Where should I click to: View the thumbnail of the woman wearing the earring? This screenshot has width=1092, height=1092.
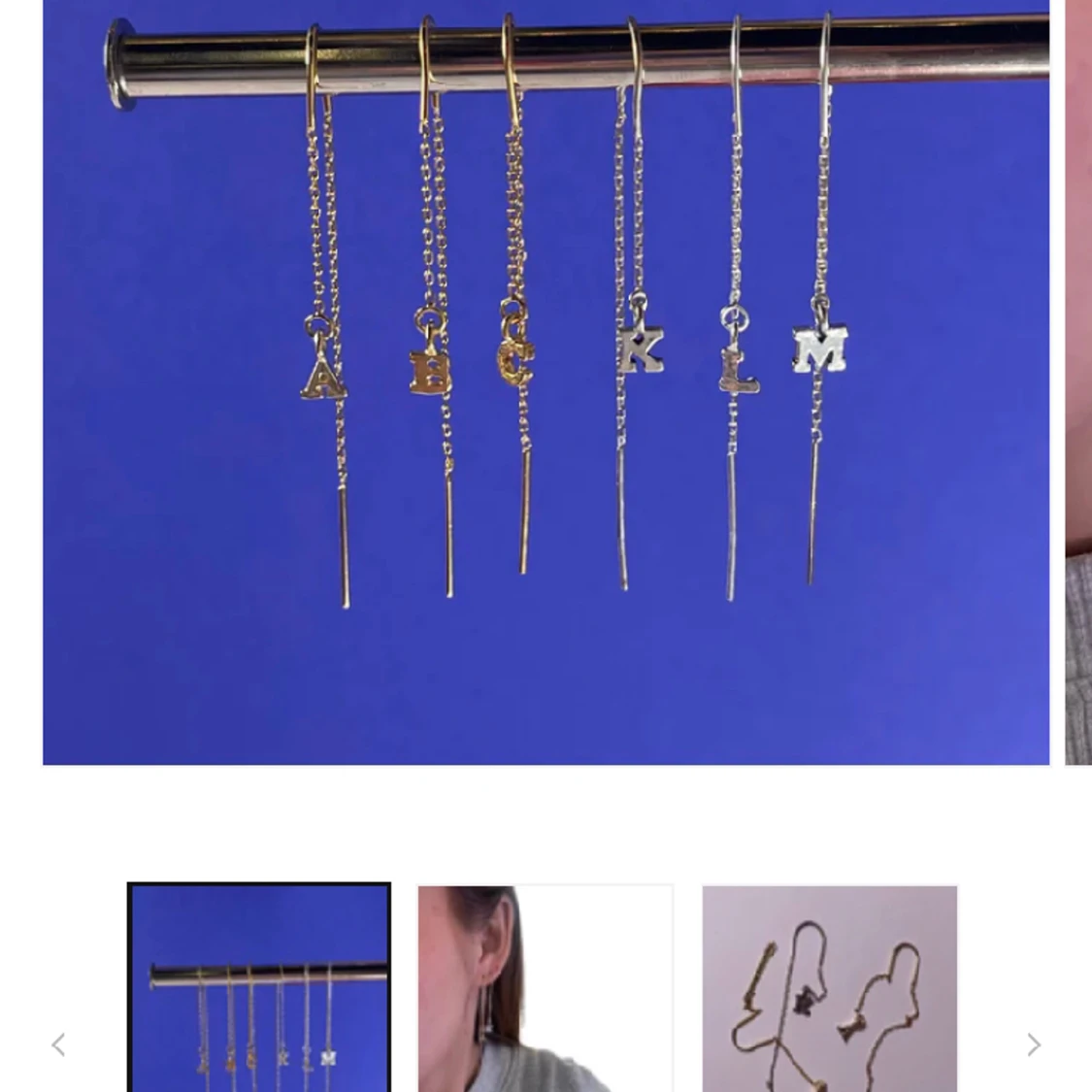(545, 988)
